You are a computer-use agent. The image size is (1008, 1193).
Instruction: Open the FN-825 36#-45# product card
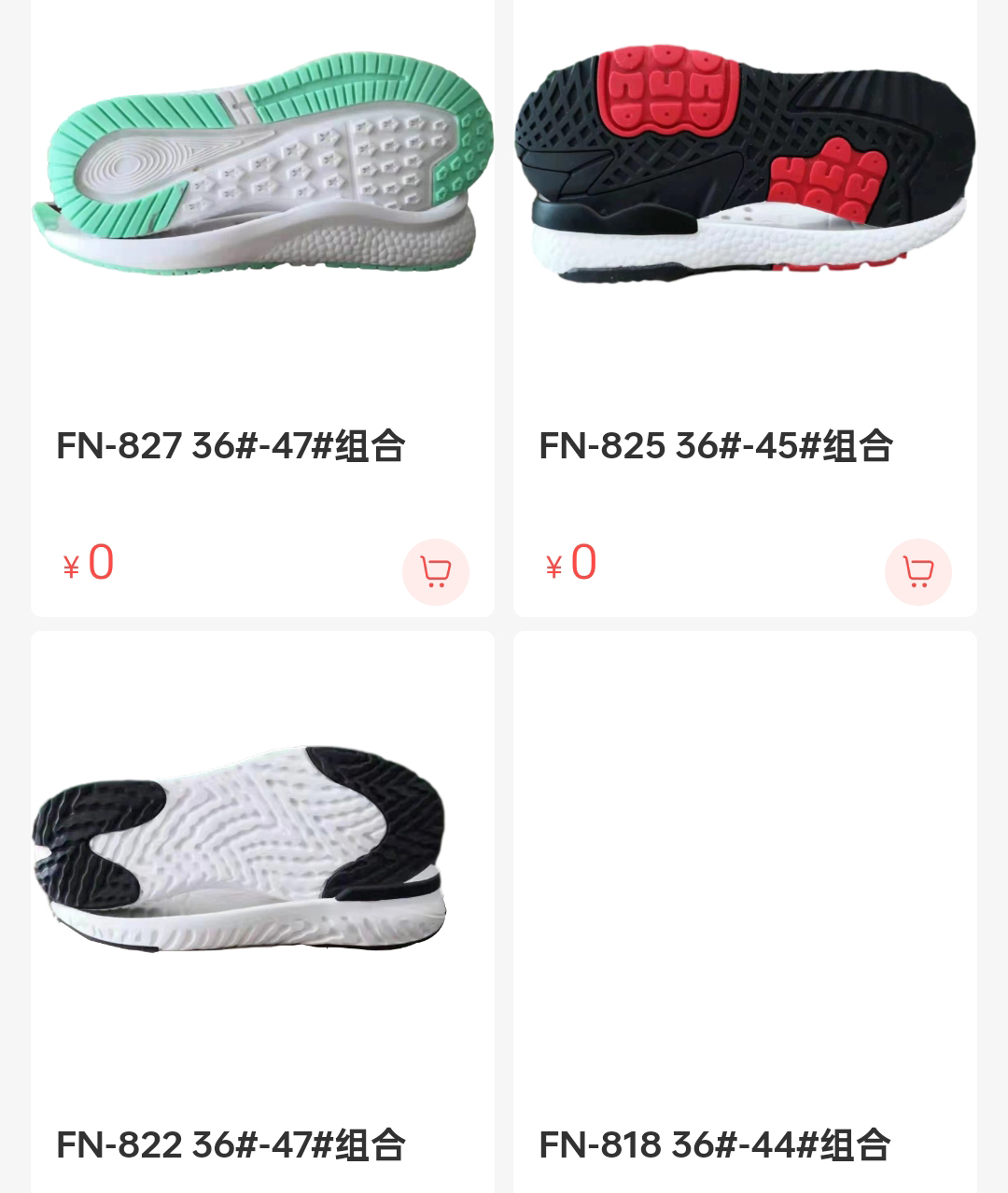click(716, 445)
